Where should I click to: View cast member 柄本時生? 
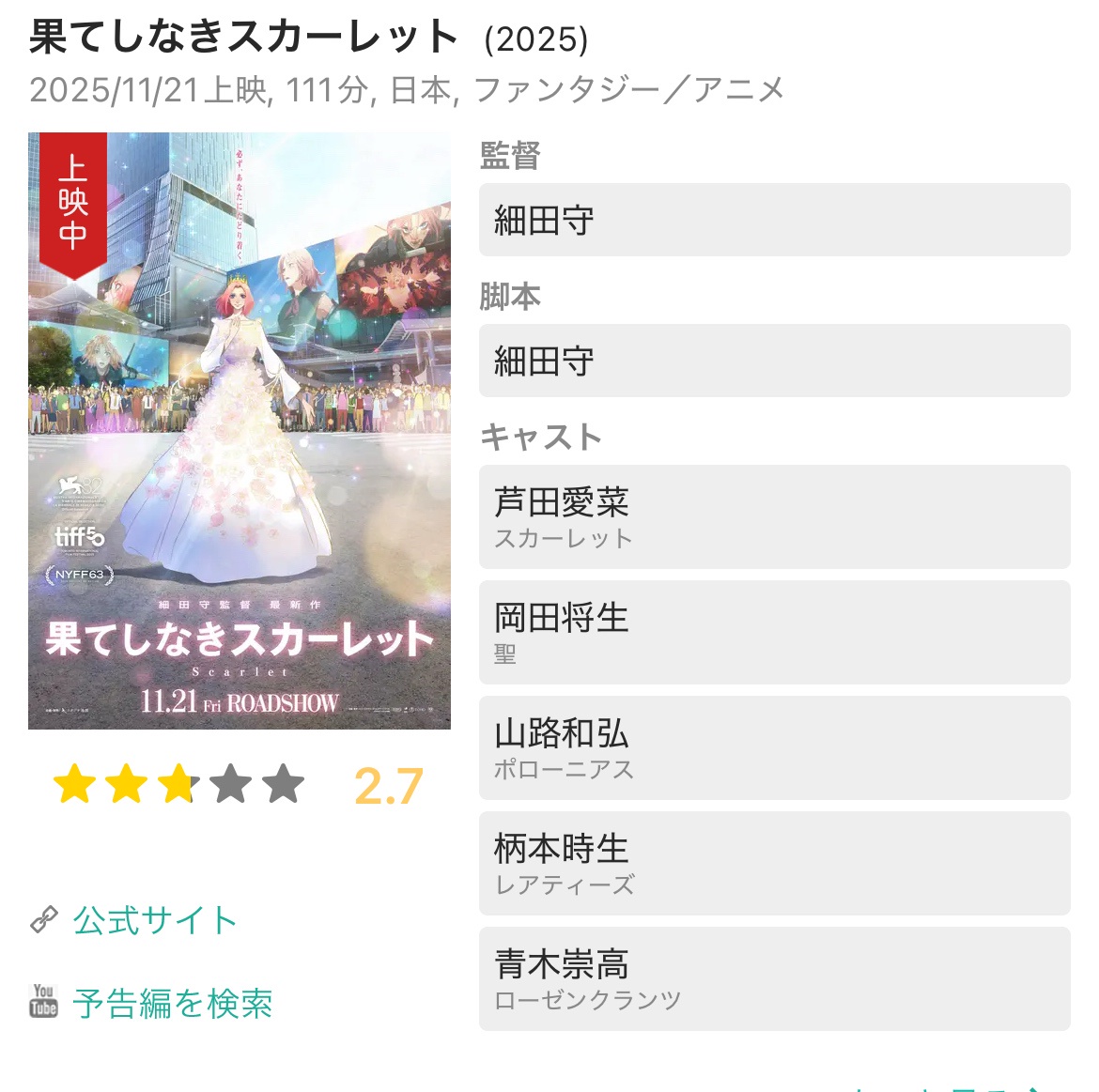coord(774,863)
